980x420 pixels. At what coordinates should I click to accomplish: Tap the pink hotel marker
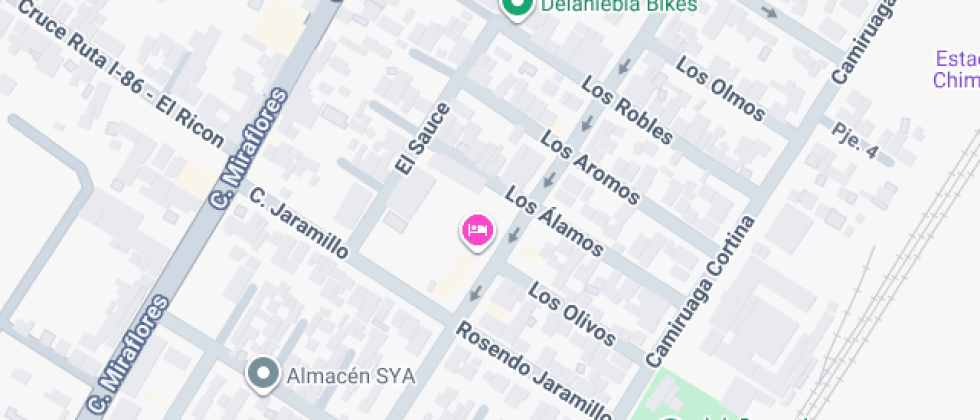[477, 231]
